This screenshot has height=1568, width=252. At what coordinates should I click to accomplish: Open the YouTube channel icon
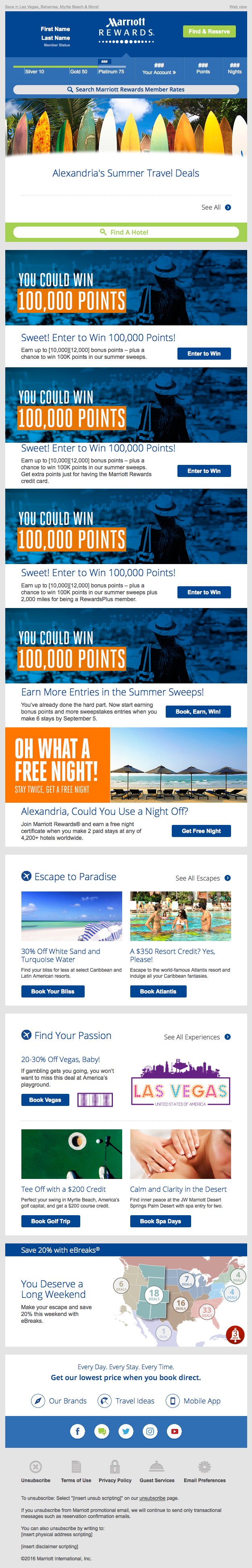point(175,1431)
